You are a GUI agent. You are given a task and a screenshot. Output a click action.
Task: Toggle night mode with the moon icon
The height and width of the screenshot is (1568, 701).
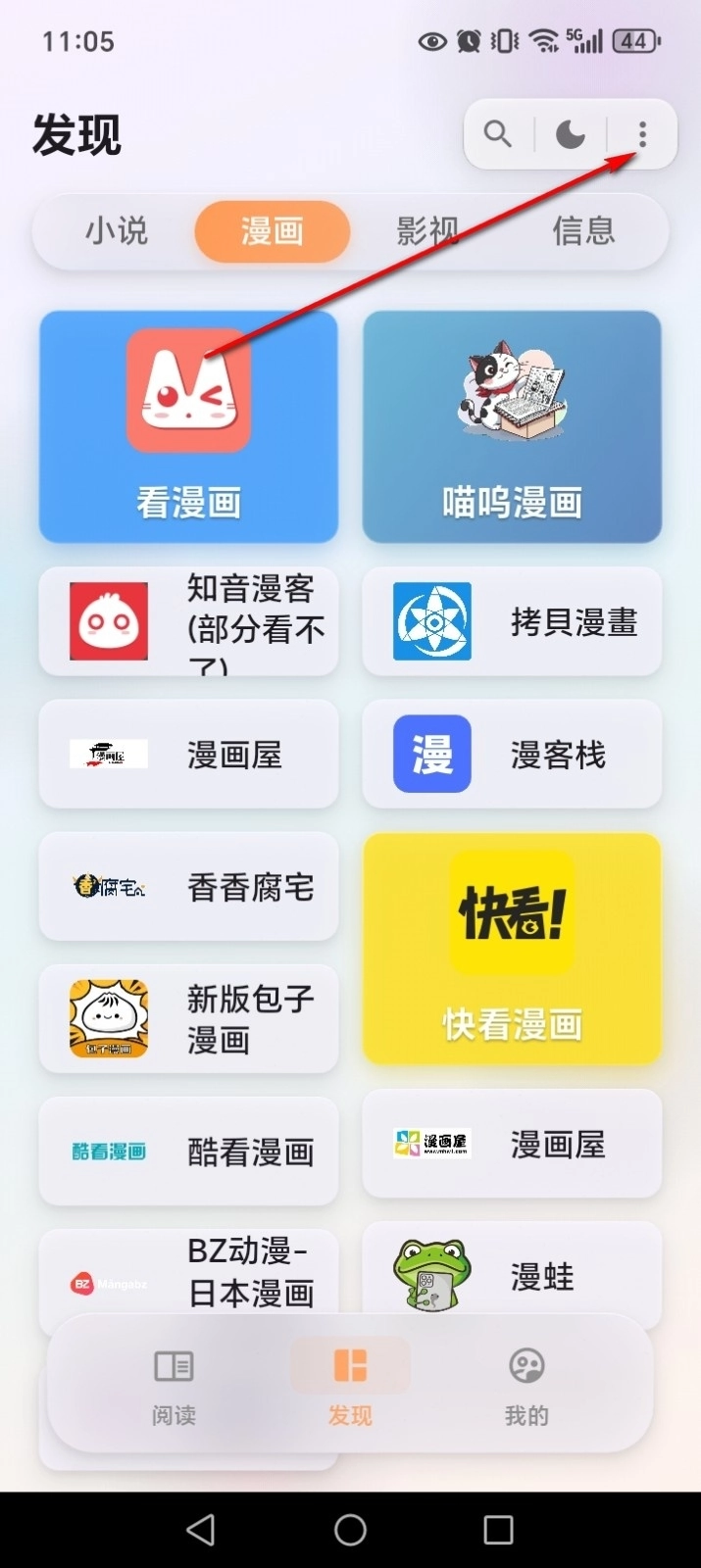pos(571,133)
